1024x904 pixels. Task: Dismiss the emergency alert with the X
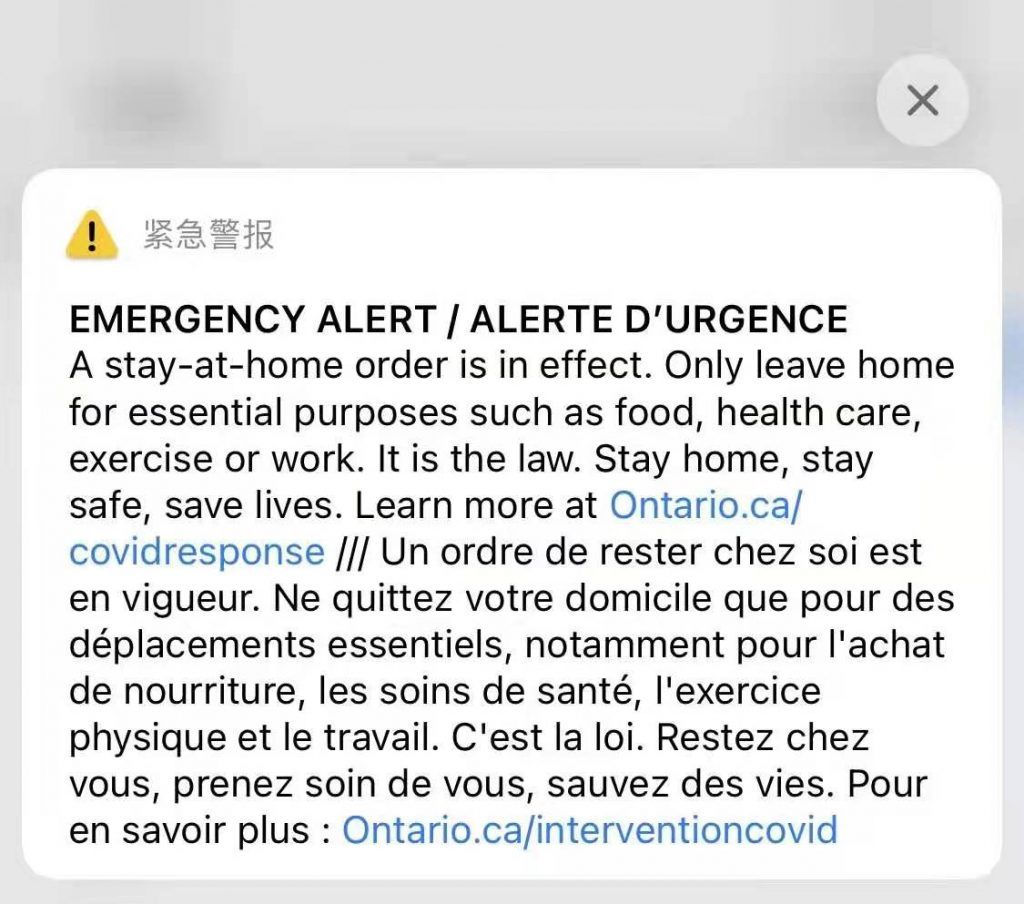pyautogui.click(x=921, y=100)
